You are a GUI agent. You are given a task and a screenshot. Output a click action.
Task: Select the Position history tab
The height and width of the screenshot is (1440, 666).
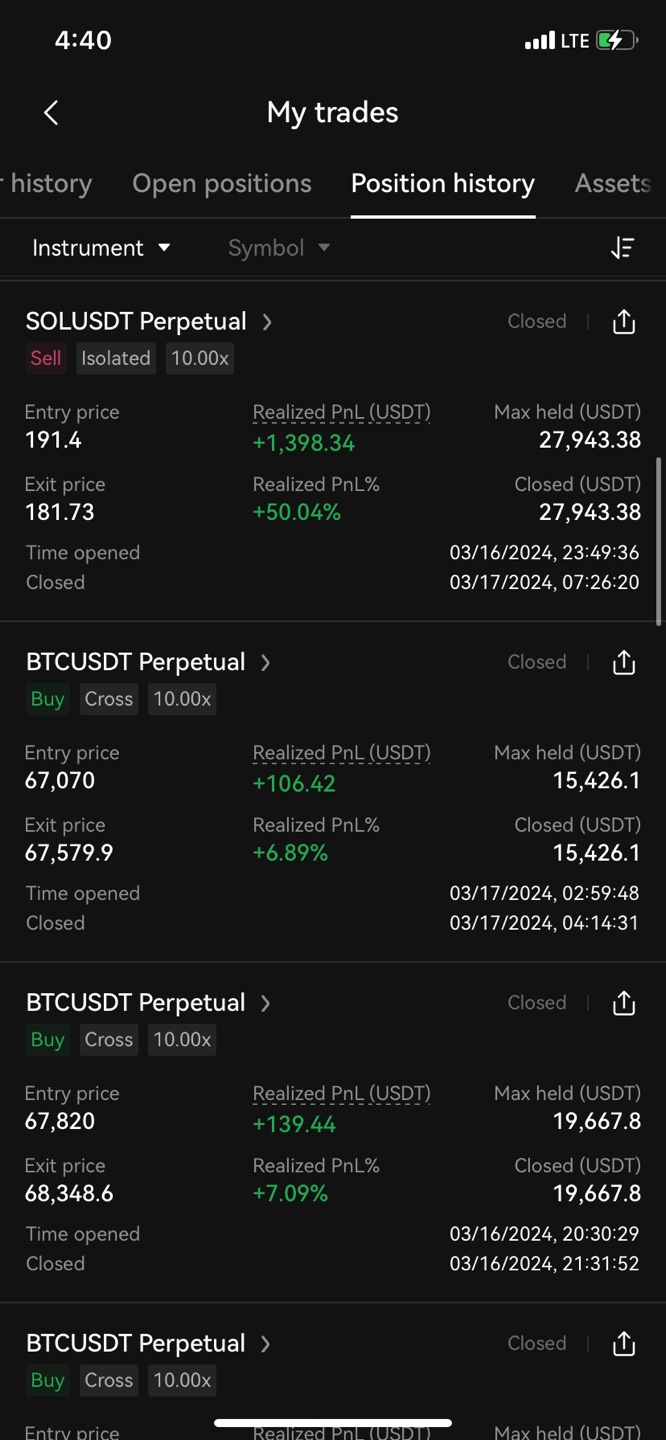(443, 184)
